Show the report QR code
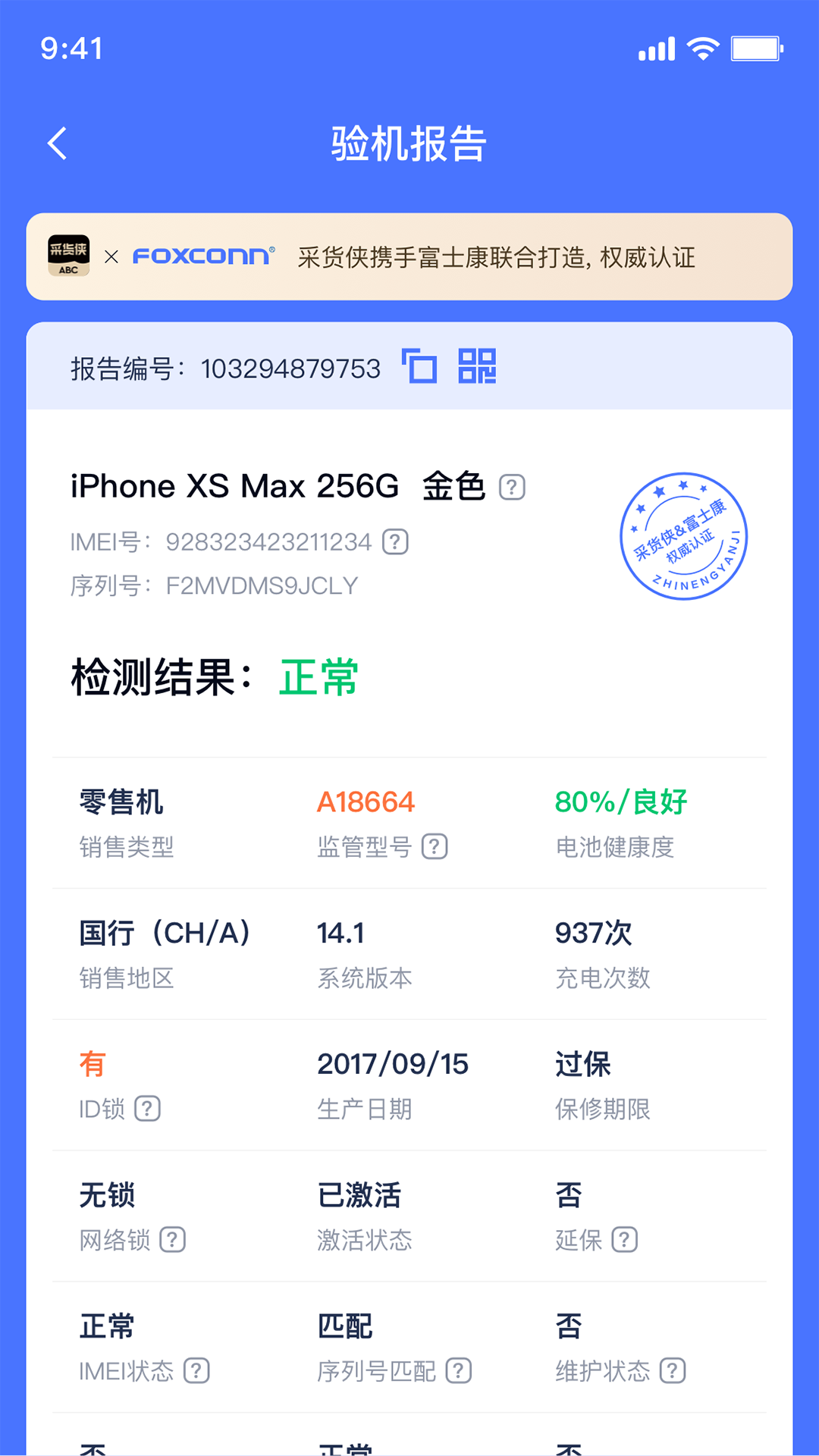 (x=477, y=366)
